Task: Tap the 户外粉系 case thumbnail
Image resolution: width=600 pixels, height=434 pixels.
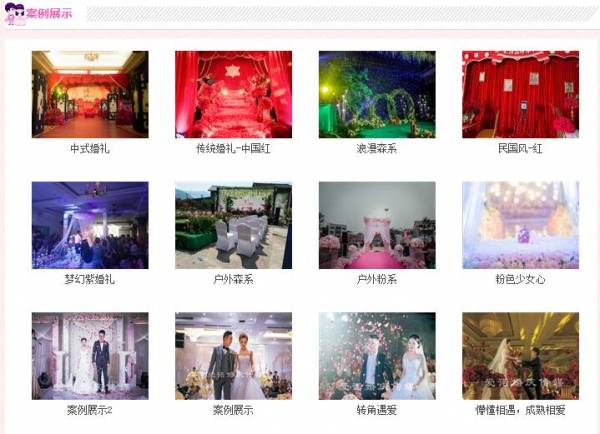Action: (377, 225)
